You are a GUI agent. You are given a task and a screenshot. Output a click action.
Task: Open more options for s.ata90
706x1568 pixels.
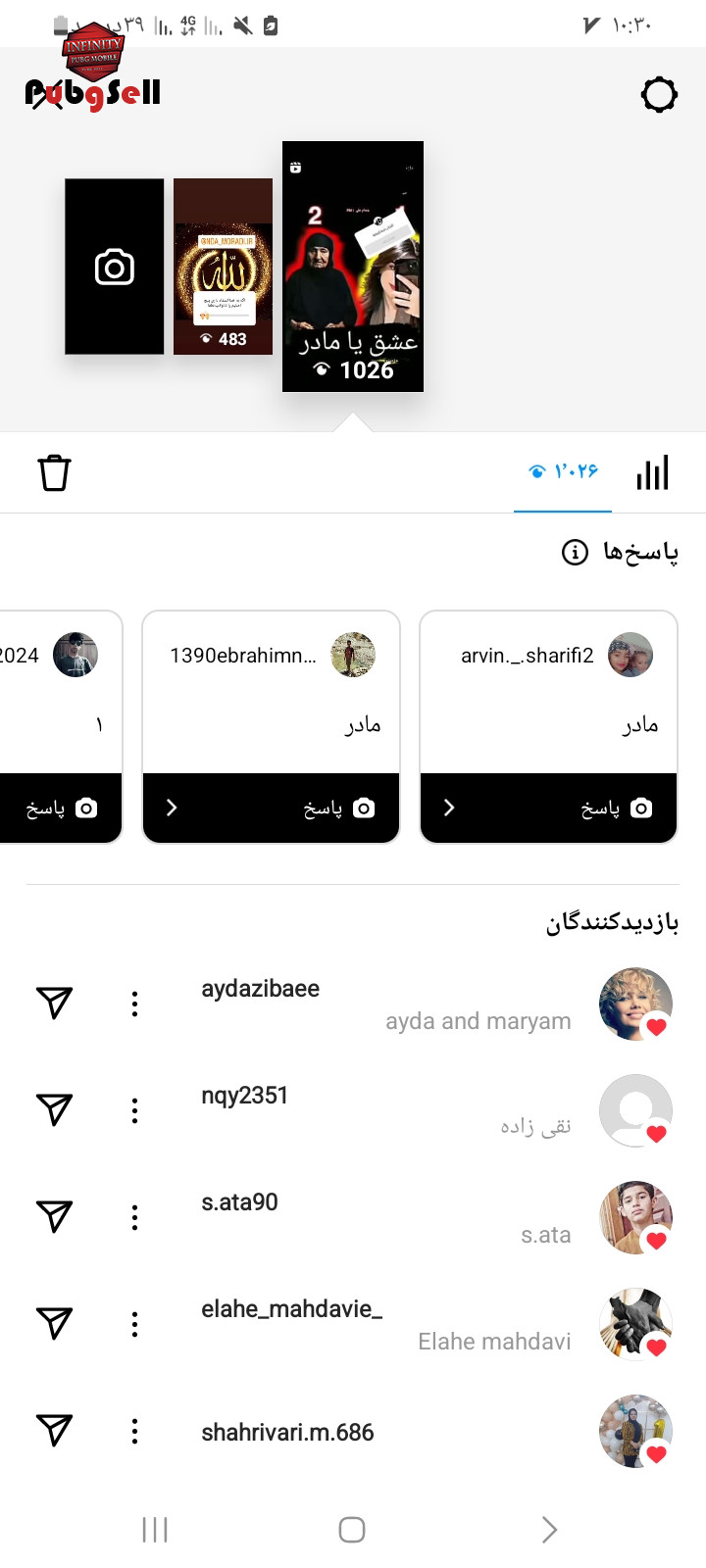[x=135, y=1217]
